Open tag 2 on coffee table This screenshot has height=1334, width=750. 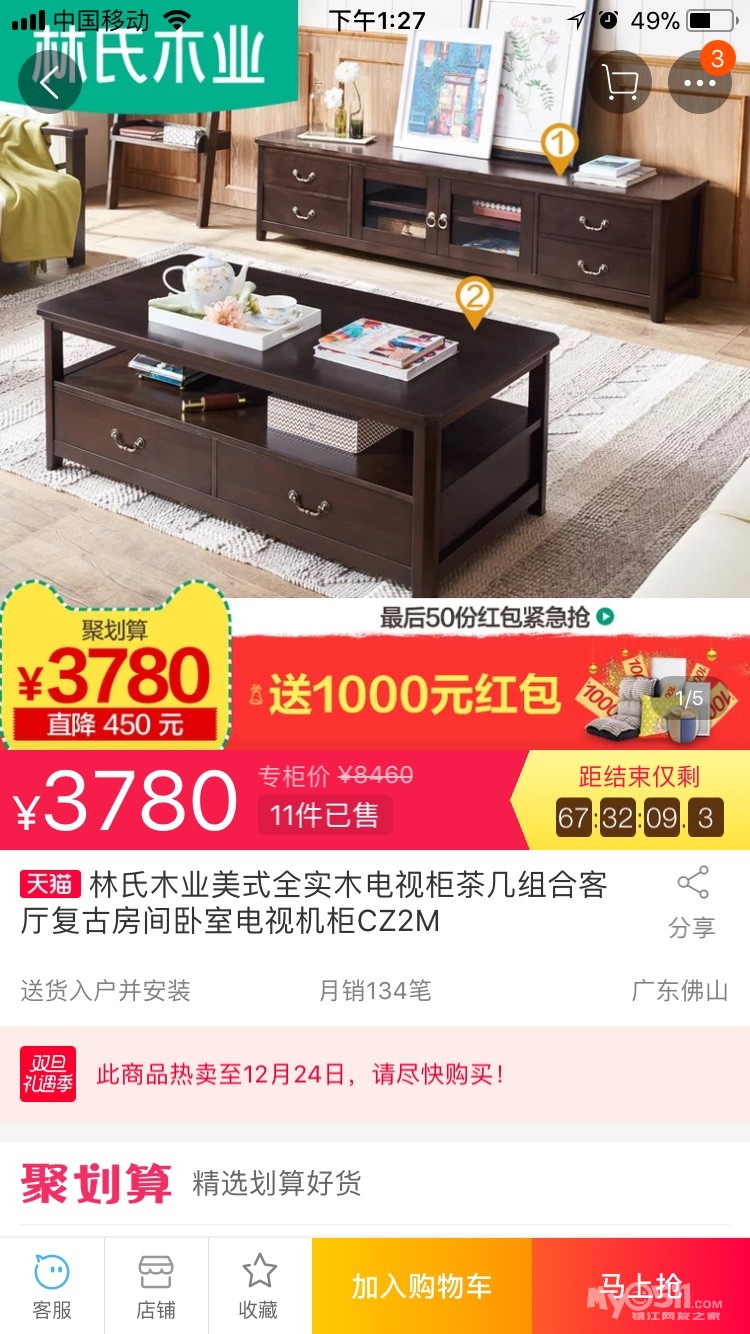[x=474, y=300]
